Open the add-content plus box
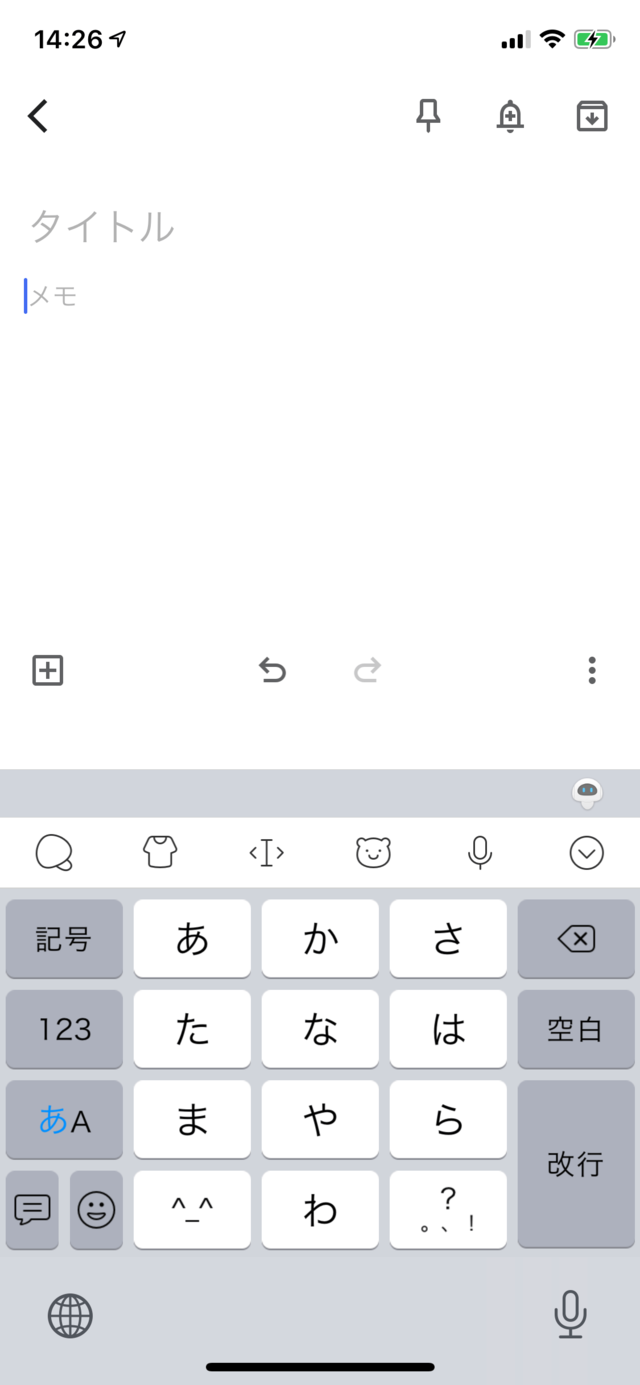 point(47,670)
